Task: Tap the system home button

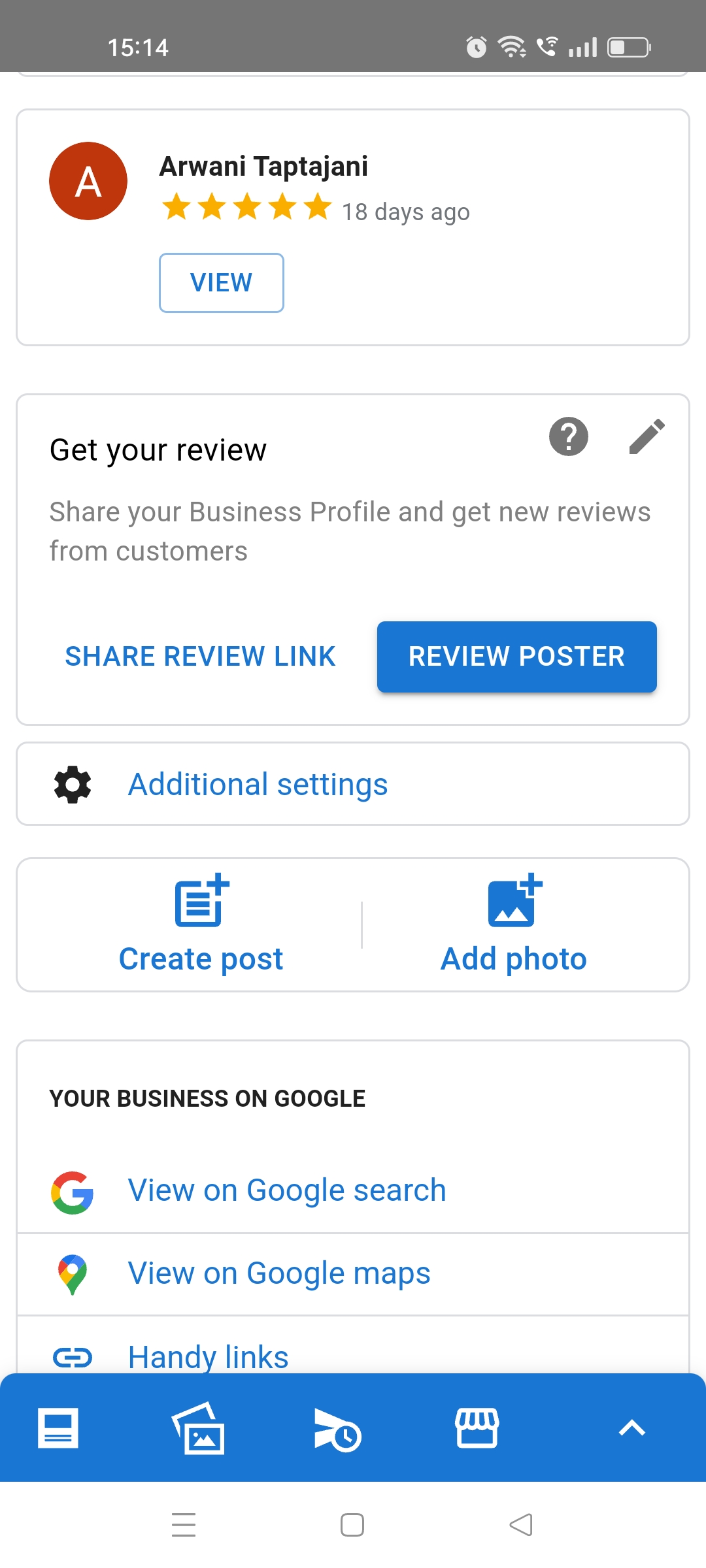Action: [352, 1525]
